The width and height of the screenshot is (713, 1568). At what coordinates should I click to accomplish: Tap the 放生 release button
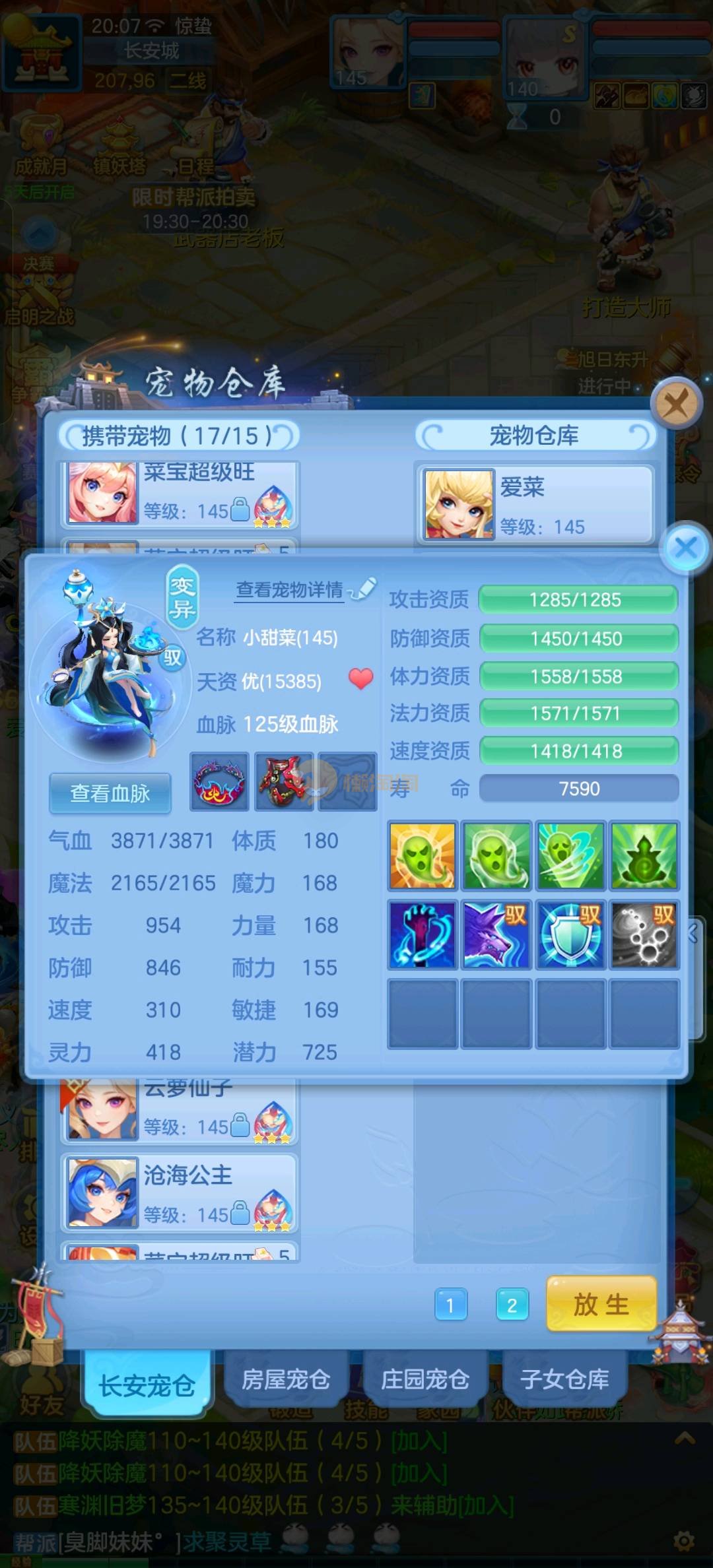(601, 1304)
